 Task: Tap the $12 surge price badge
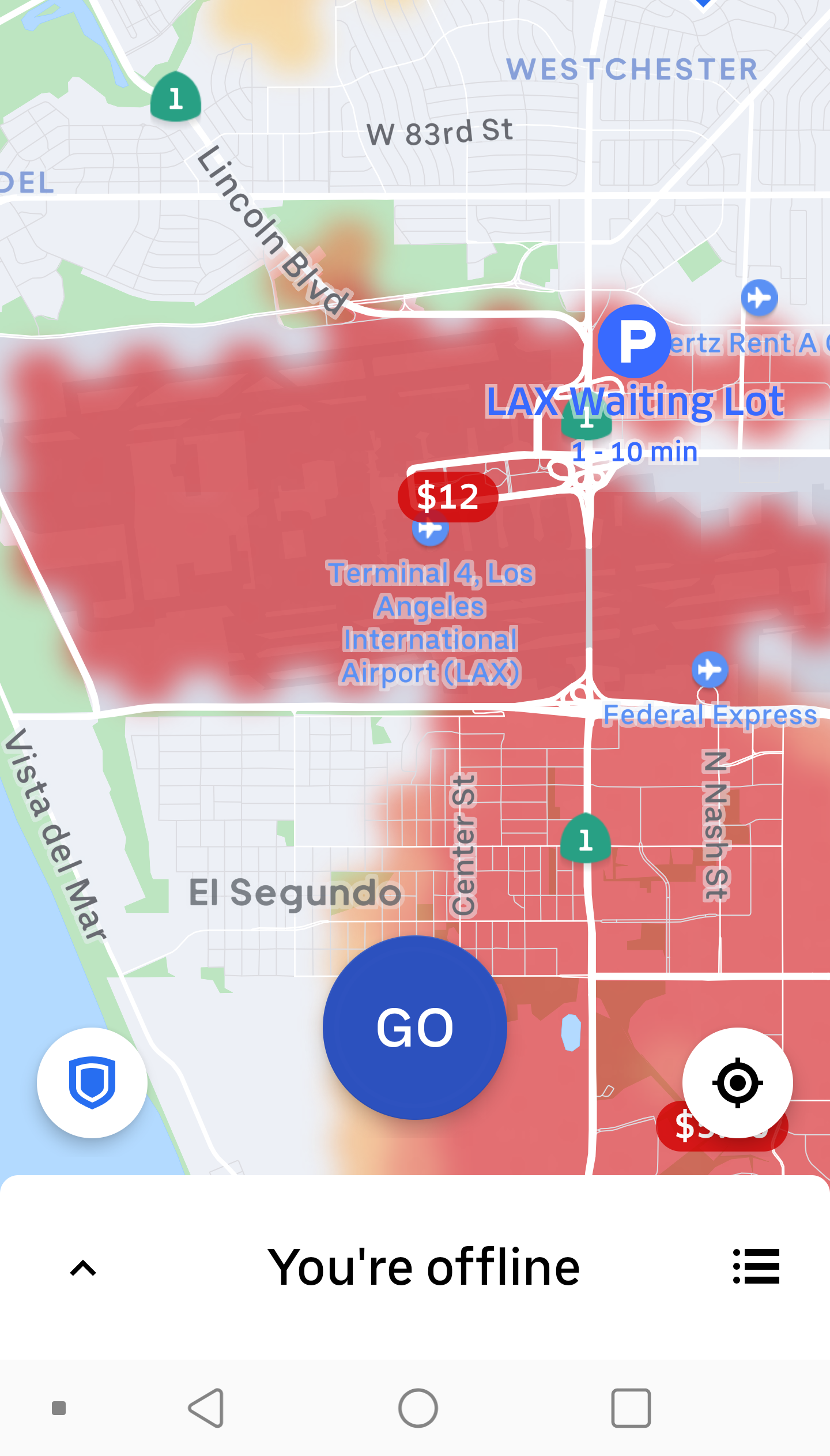(448, 496)
